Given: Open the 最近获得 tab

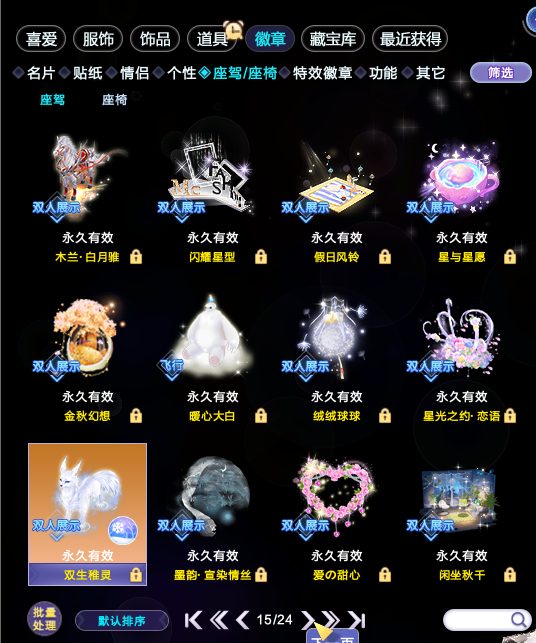Looking at the screenshot, I should point(410,39).
